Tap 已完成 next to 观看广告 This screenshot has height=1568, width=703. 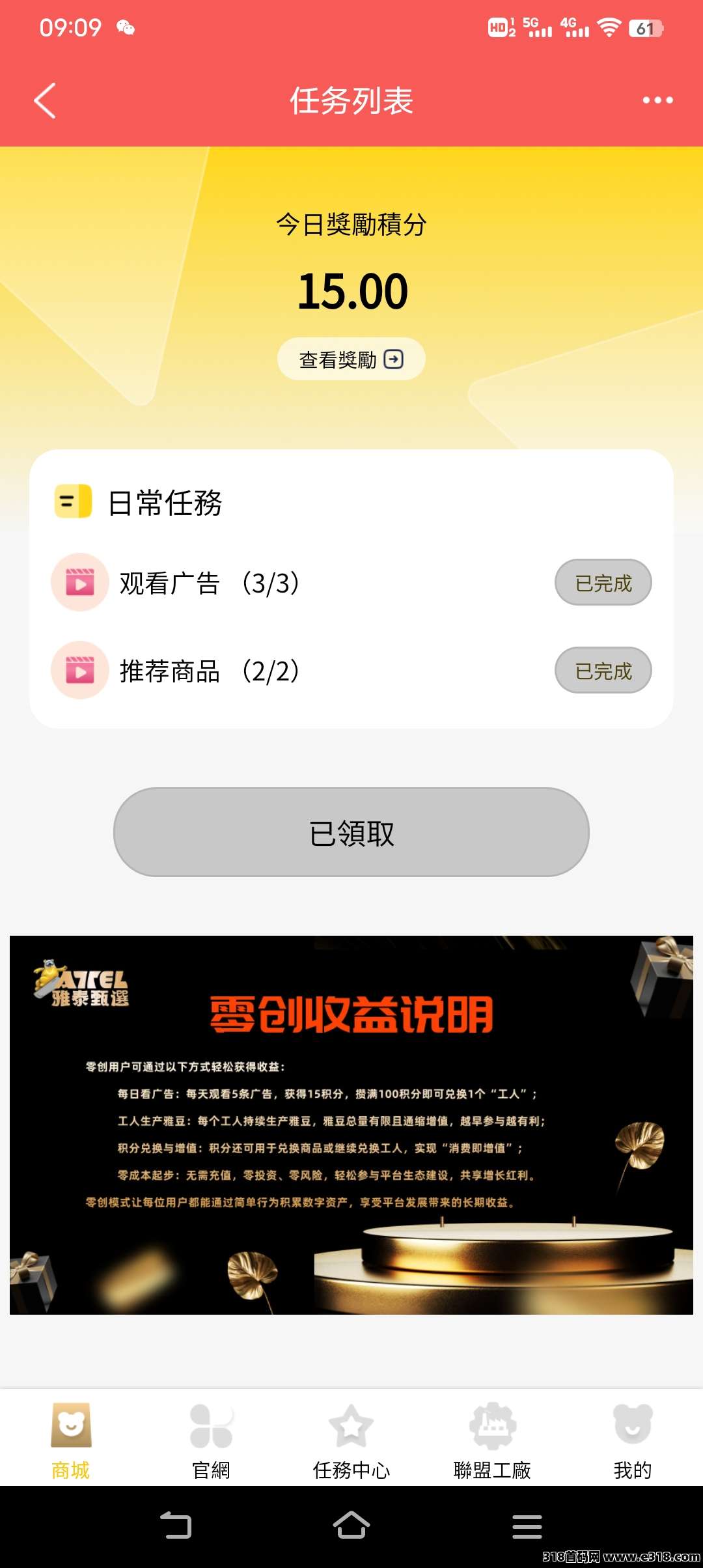pyautogui.click(x=603, y=583)
